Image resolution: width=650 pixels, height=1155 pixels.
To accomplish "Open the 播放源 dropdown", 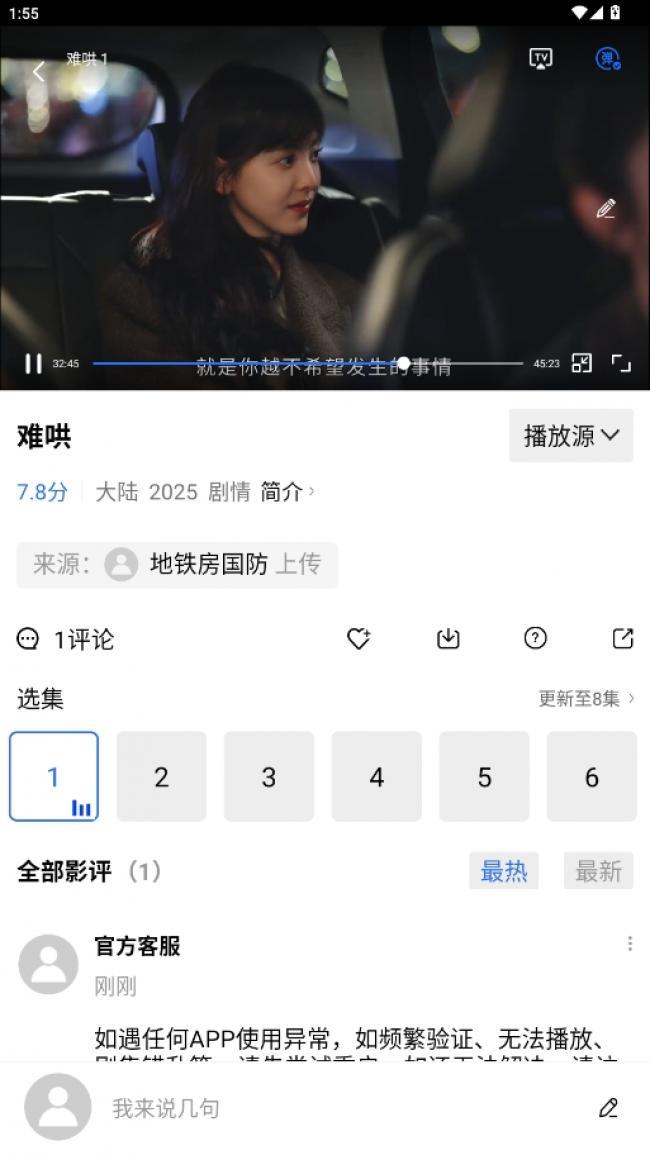I will point(571,436).
